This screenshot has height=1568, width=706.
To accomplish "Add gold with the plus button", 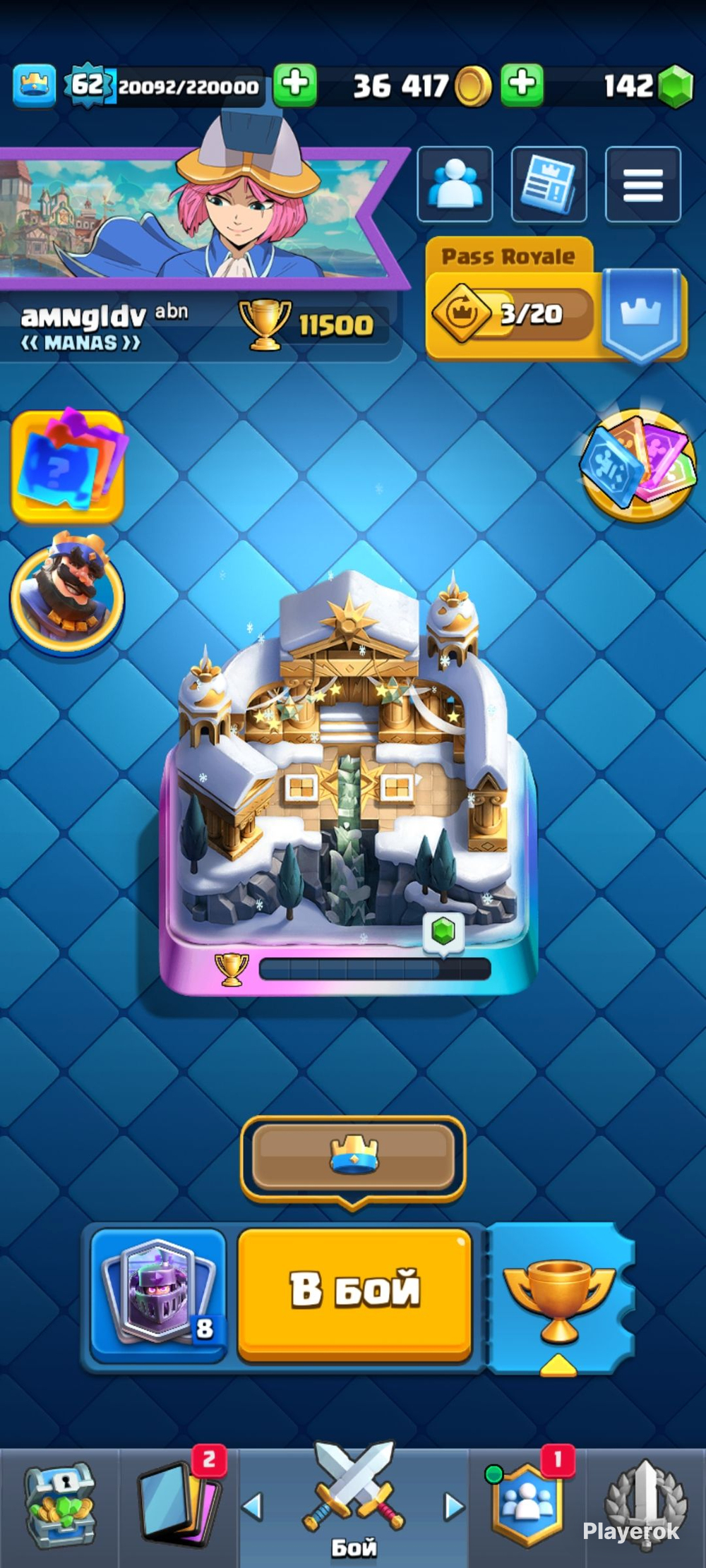I will click(522, 85).
